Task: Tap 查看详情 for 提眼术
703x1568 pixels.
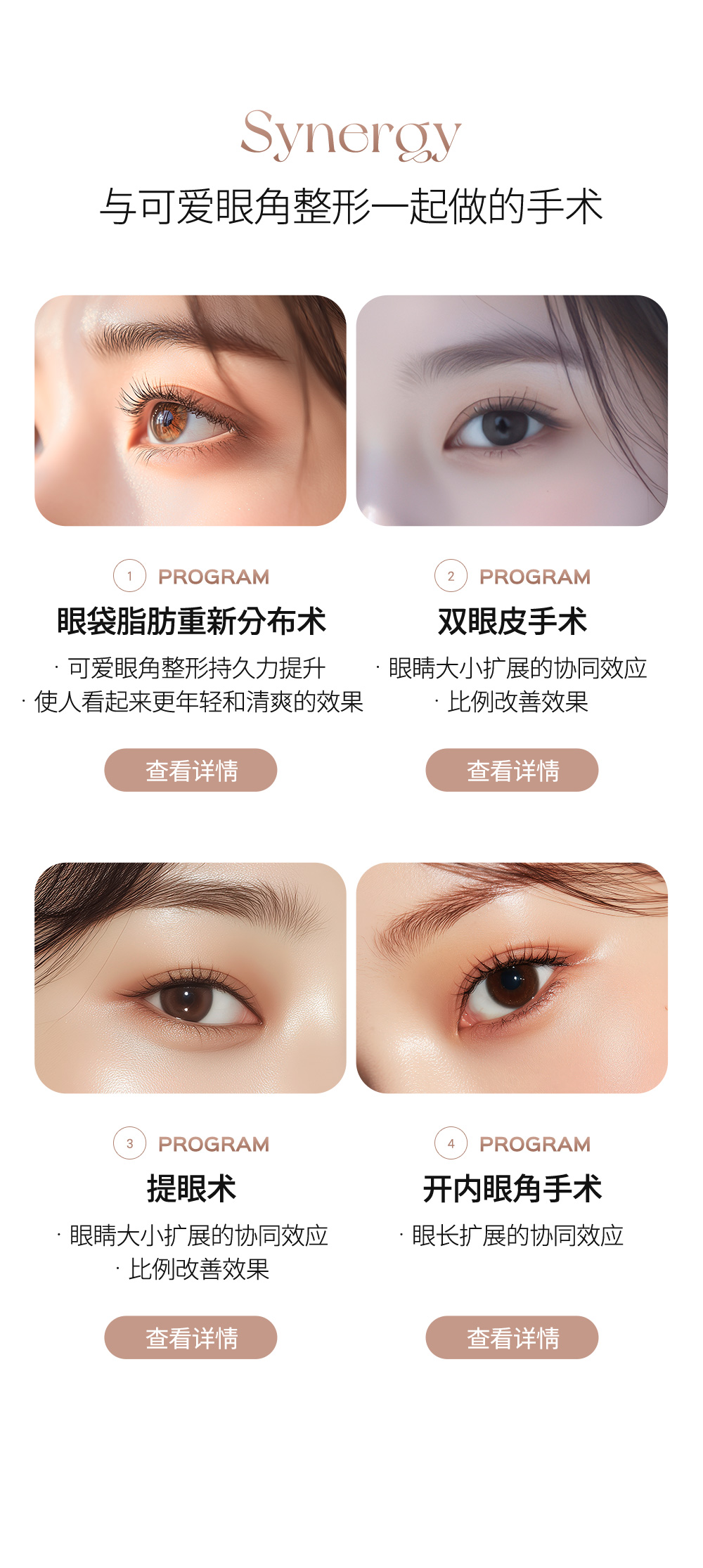Action: pos(191,1337)
